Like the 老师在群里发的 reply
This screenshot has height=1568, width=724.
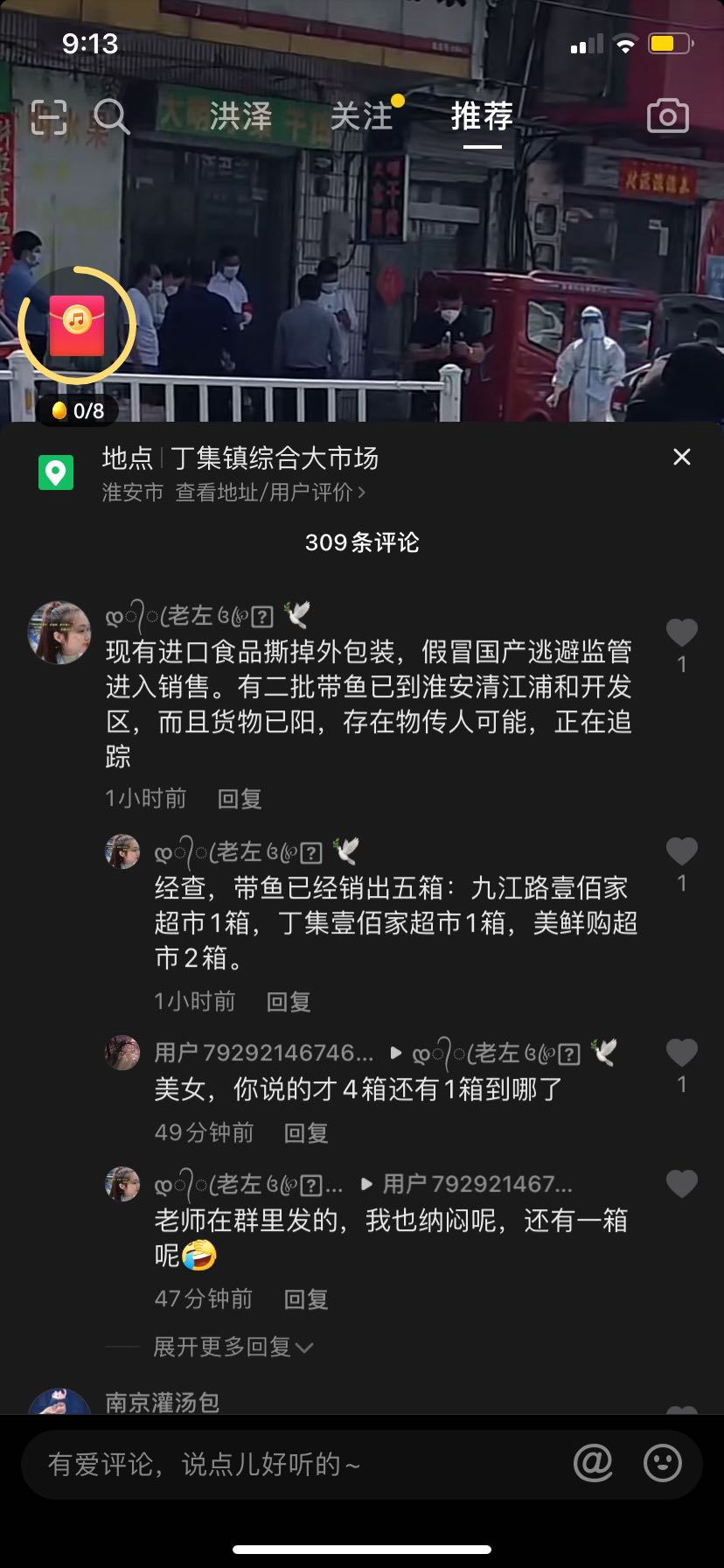tap(682, 1184)
